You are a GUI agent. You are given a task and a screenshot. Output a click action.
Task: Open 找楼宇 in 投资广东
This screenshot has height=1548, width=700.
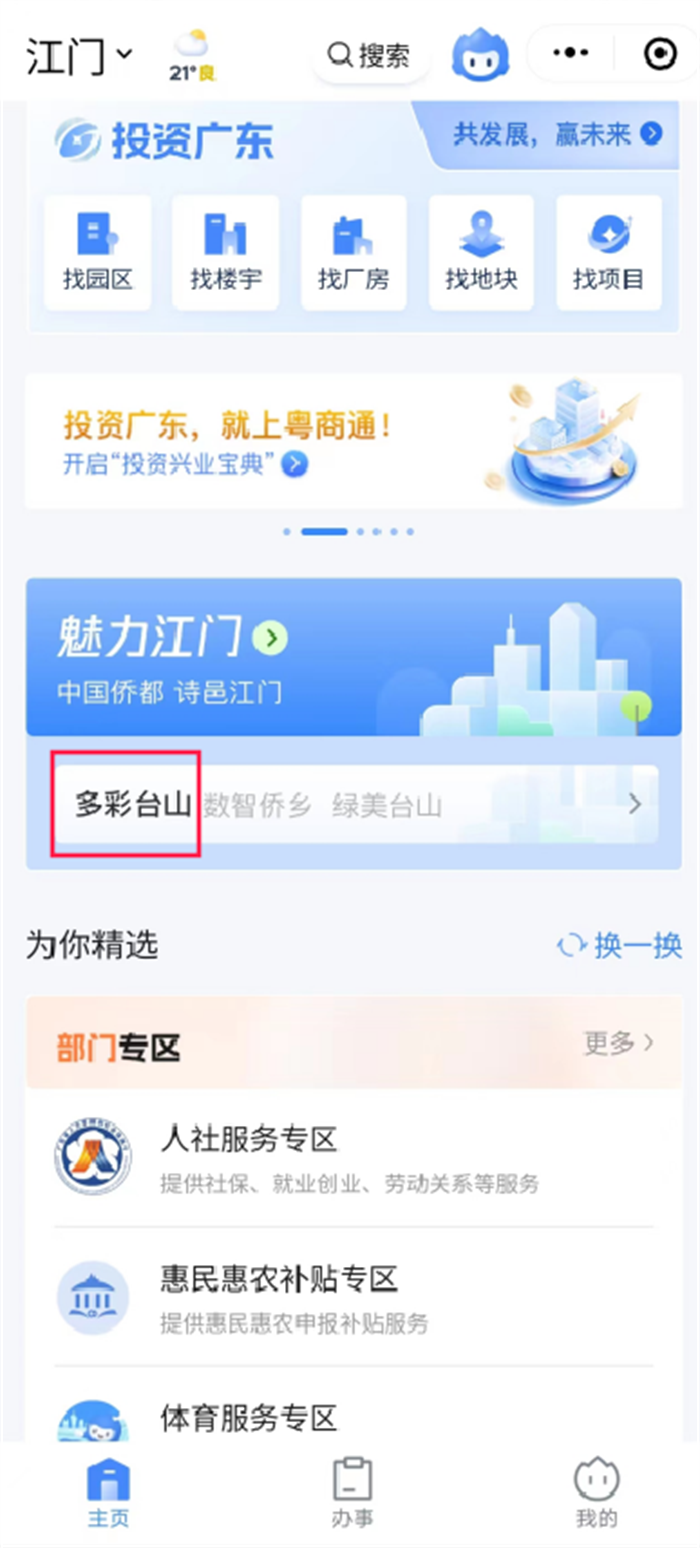coord(226,252)
